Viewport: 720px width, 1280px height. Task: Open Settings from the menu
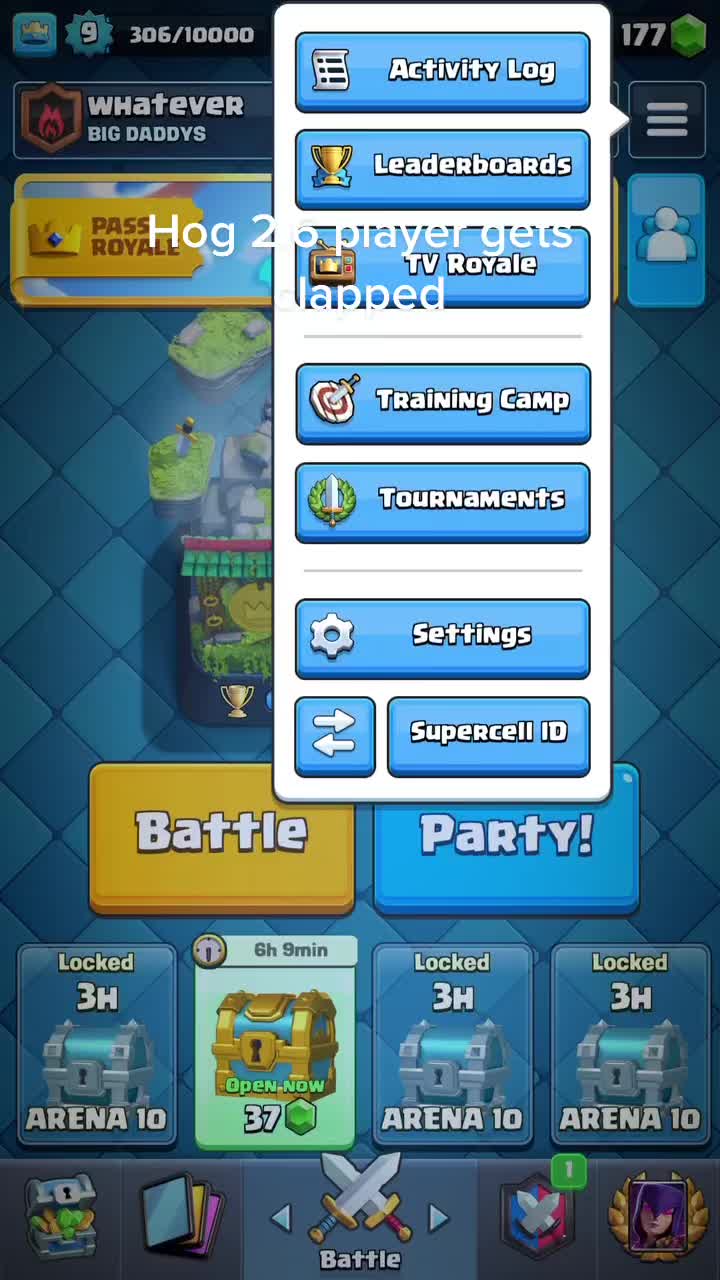(442, 635)
